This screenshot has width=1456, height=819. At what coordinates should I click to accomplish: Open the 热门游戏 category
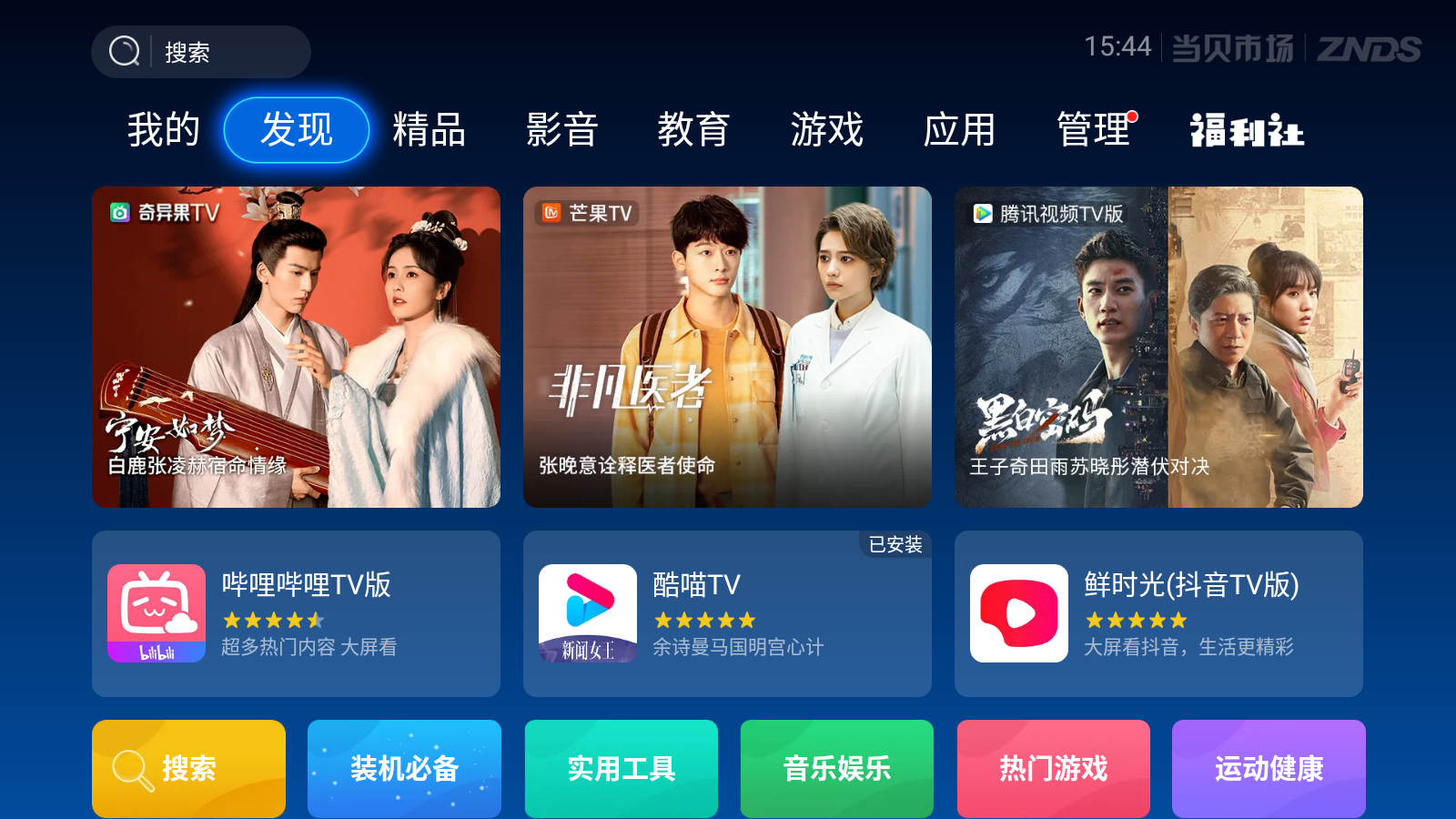pyautogui.click(x=1053, y=768)
